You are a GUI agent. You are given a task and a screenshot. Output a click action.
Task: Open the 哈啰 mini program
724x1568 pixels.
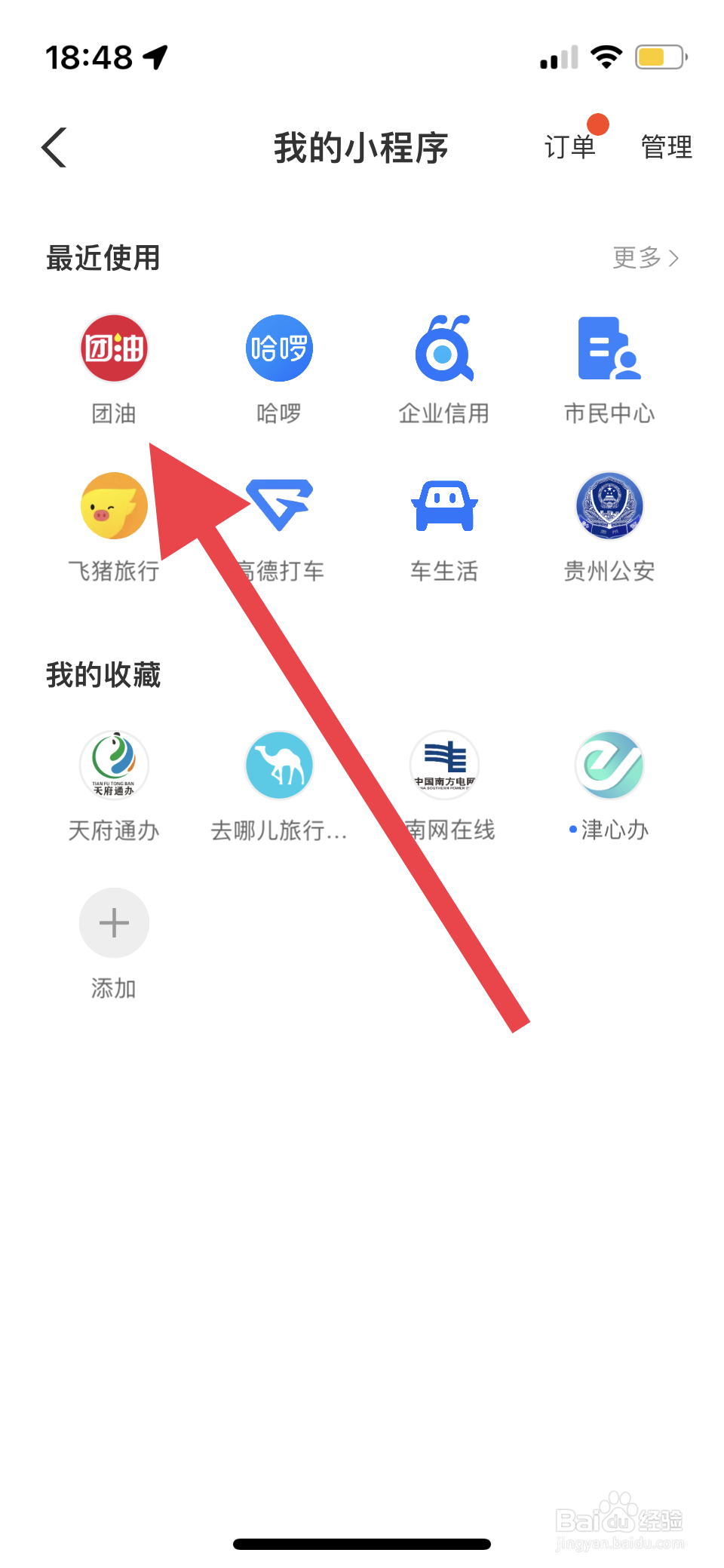tap(279, 348)
